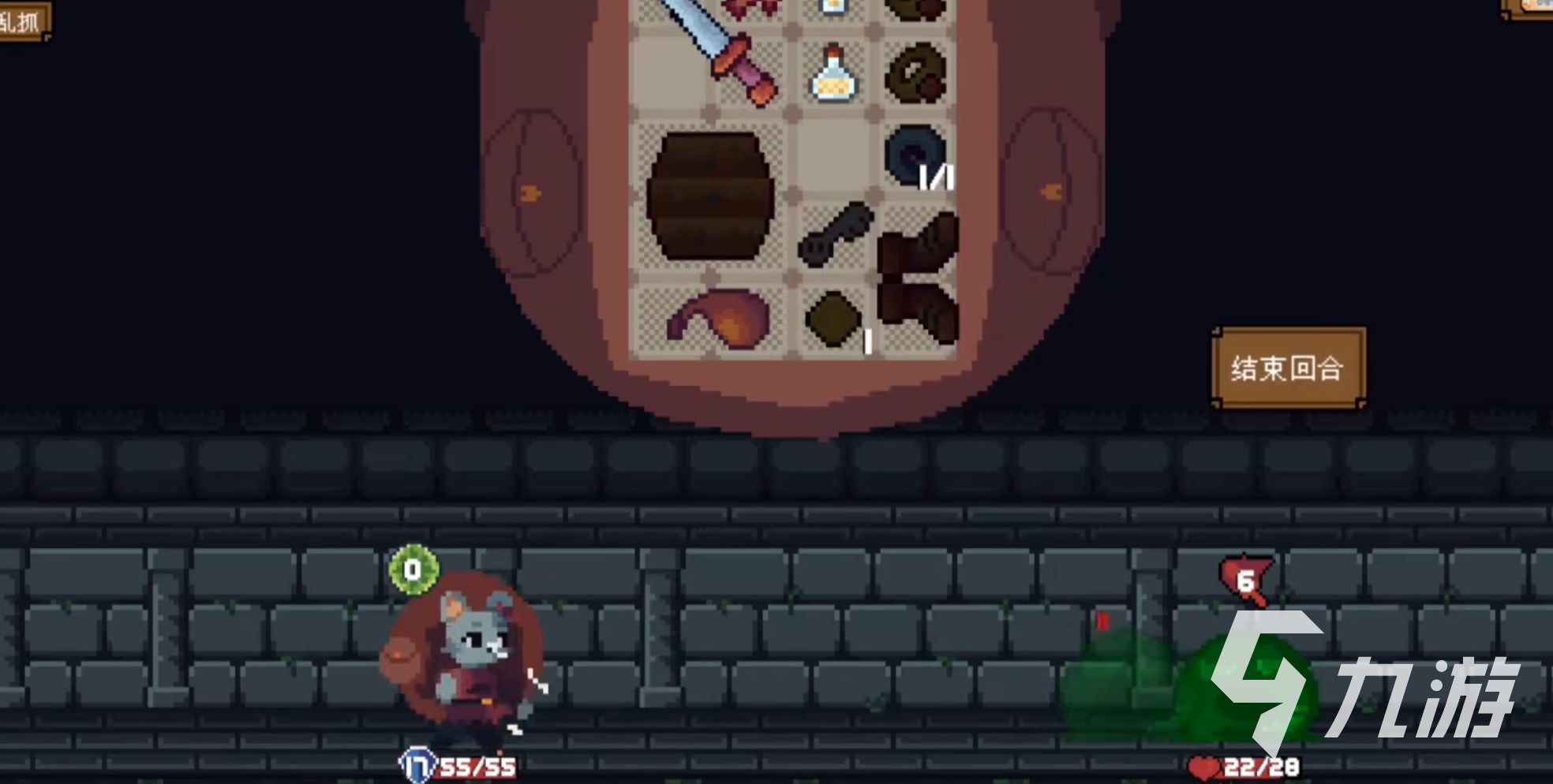Tap the right arrow beside the backpack
1553x784 pixels.
1051,192
